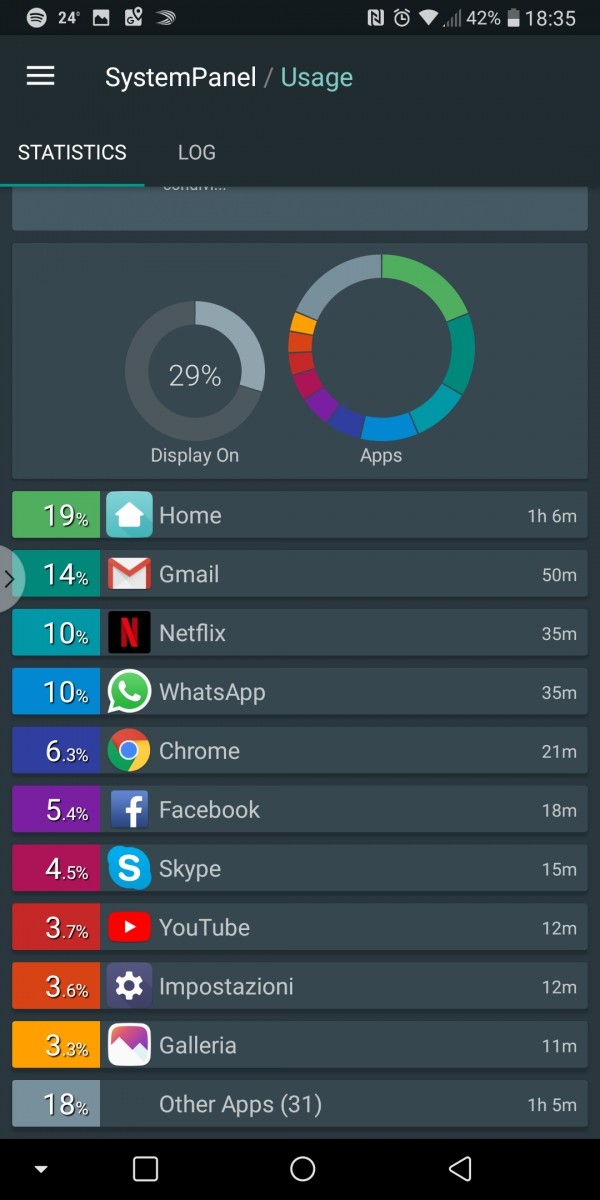Go to the system home screen
Viewport: 600px width, 1200px height.
pos(302,1168)
